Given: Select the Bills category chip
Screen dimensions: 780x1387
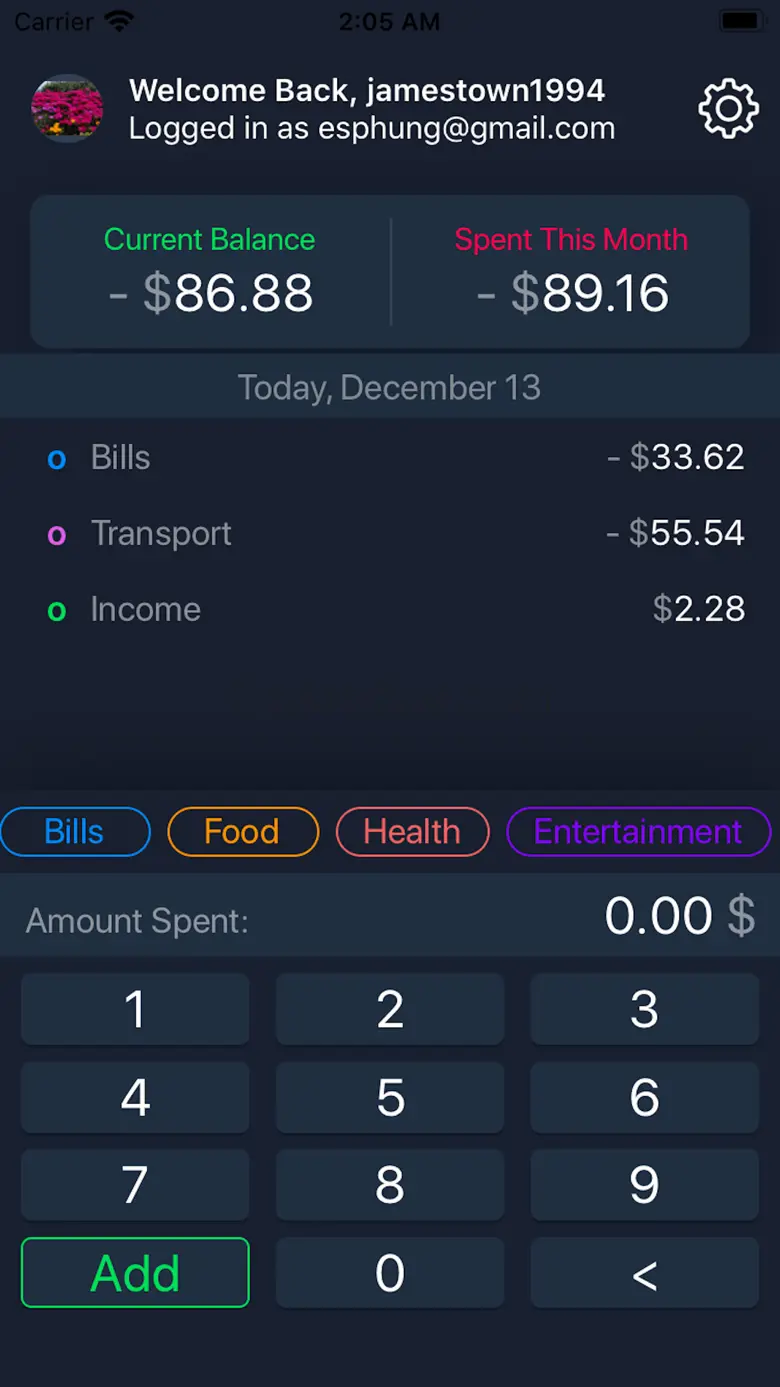Looking at the screenshot, I should tap(75, 832).
